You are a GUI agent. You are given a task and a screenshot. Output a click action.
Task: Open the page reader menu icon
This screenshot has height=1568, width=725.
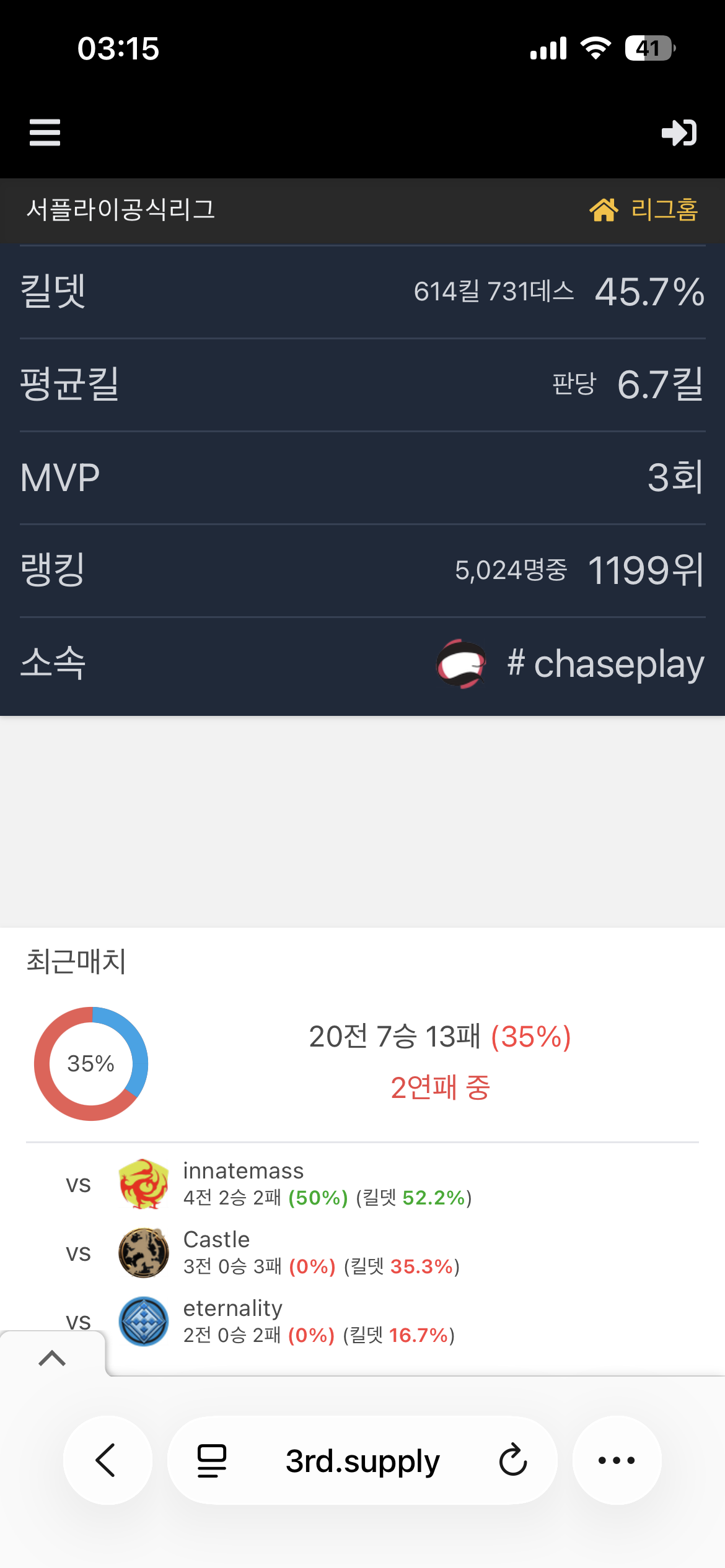coord(212,1460)
